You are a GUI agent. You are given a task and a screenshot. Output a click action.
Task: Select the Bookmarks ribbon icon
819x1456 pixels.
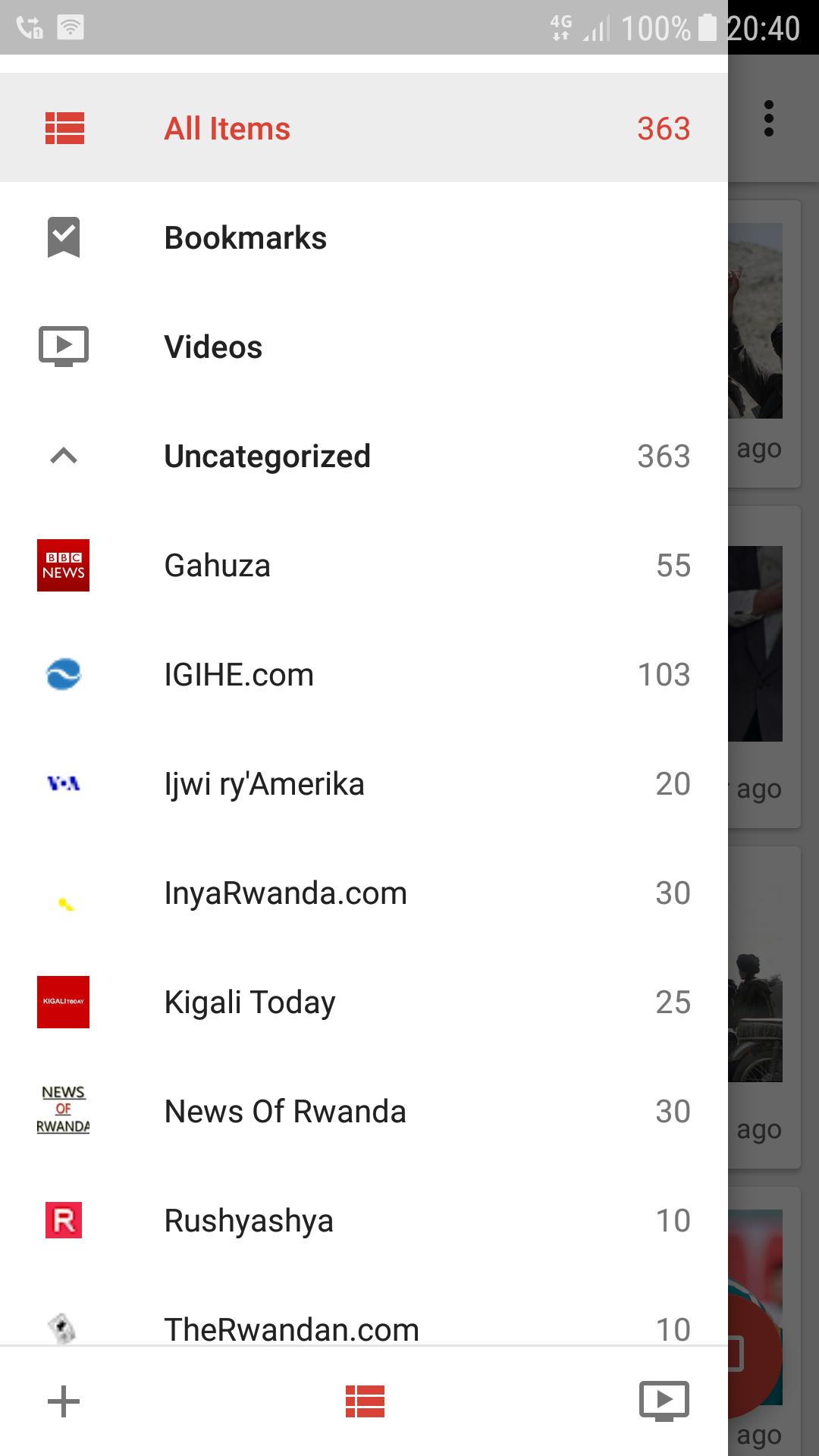coord(64,237)
